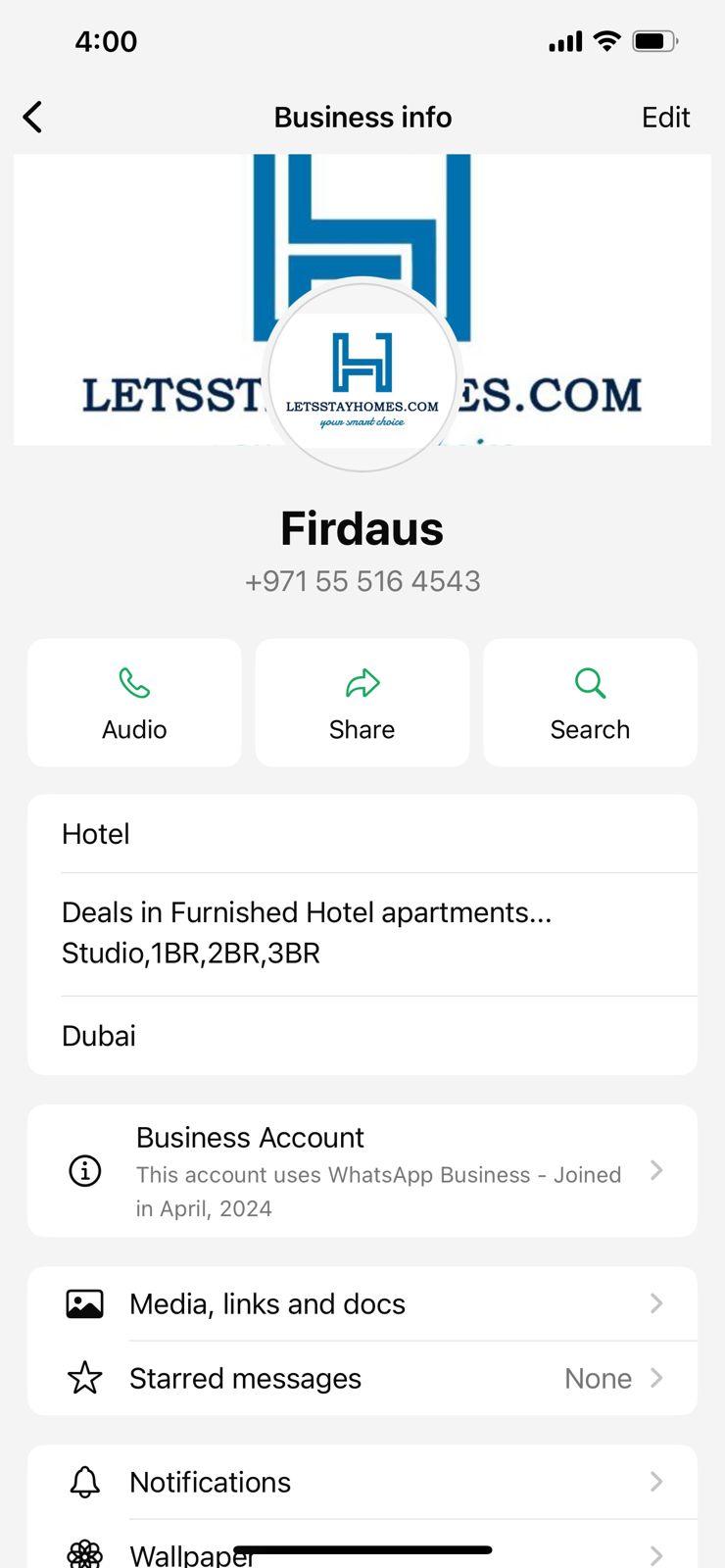Share this business contact

click(x=362, y=703)
